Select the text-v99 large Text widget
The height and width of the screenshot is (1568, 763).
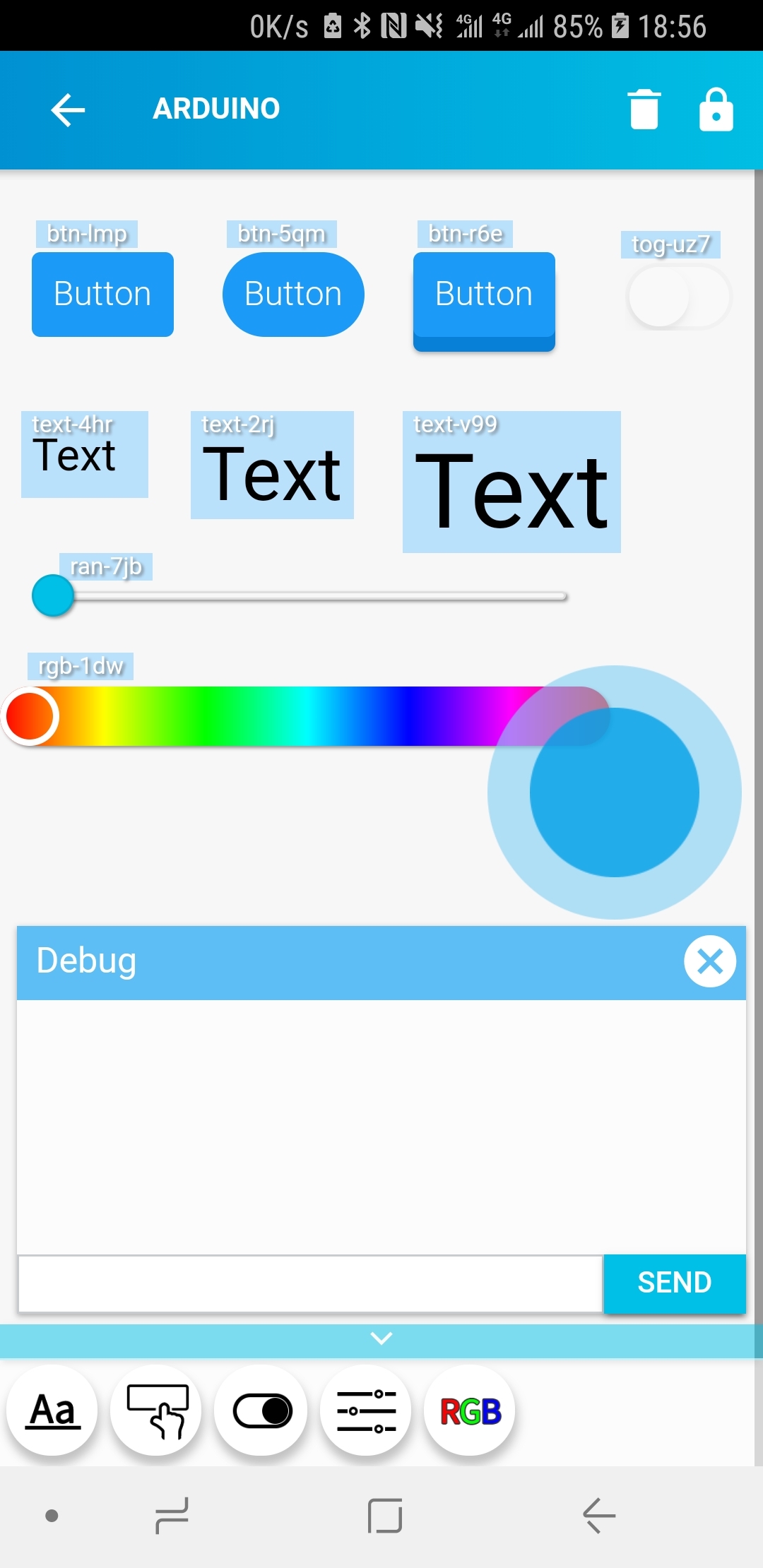(x=511, y=483)
